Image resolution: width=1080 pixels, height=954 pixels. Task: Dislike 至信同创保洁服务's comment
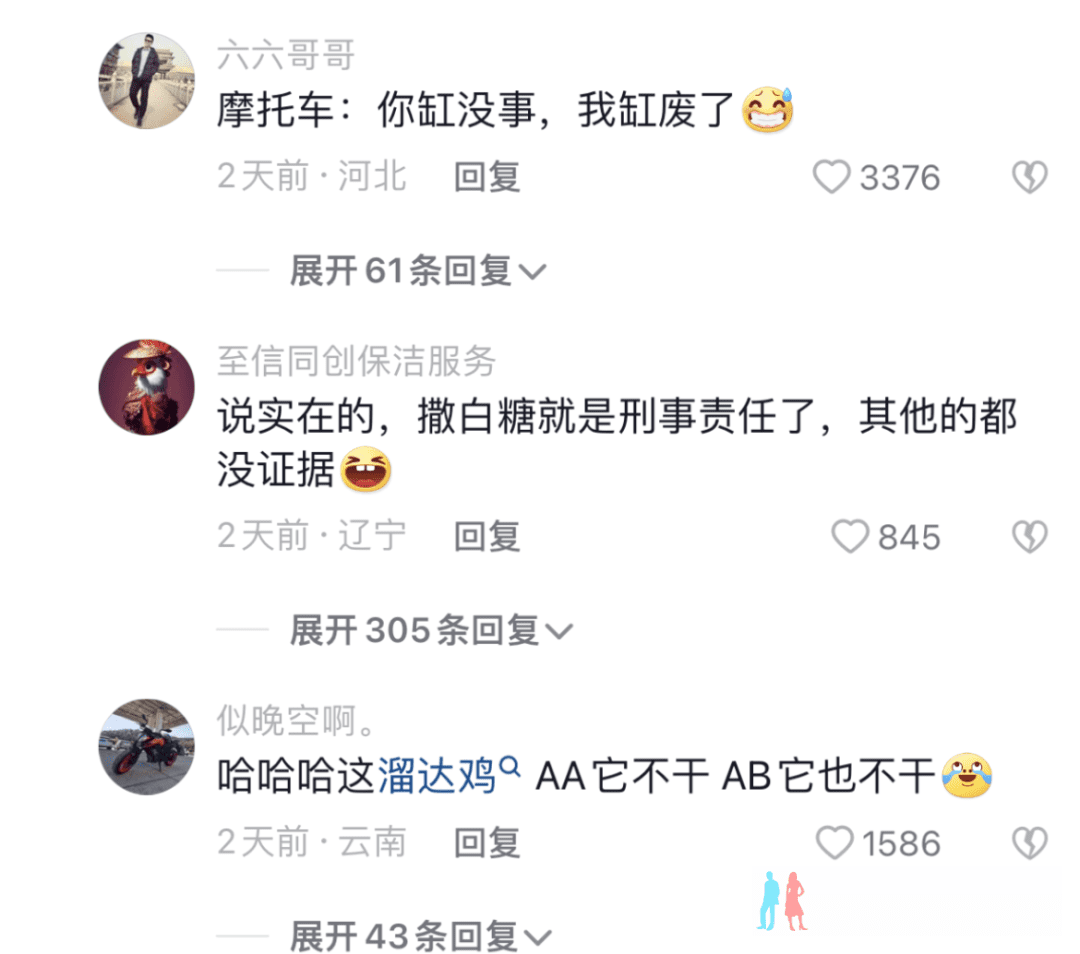[x=1029, y=538]
